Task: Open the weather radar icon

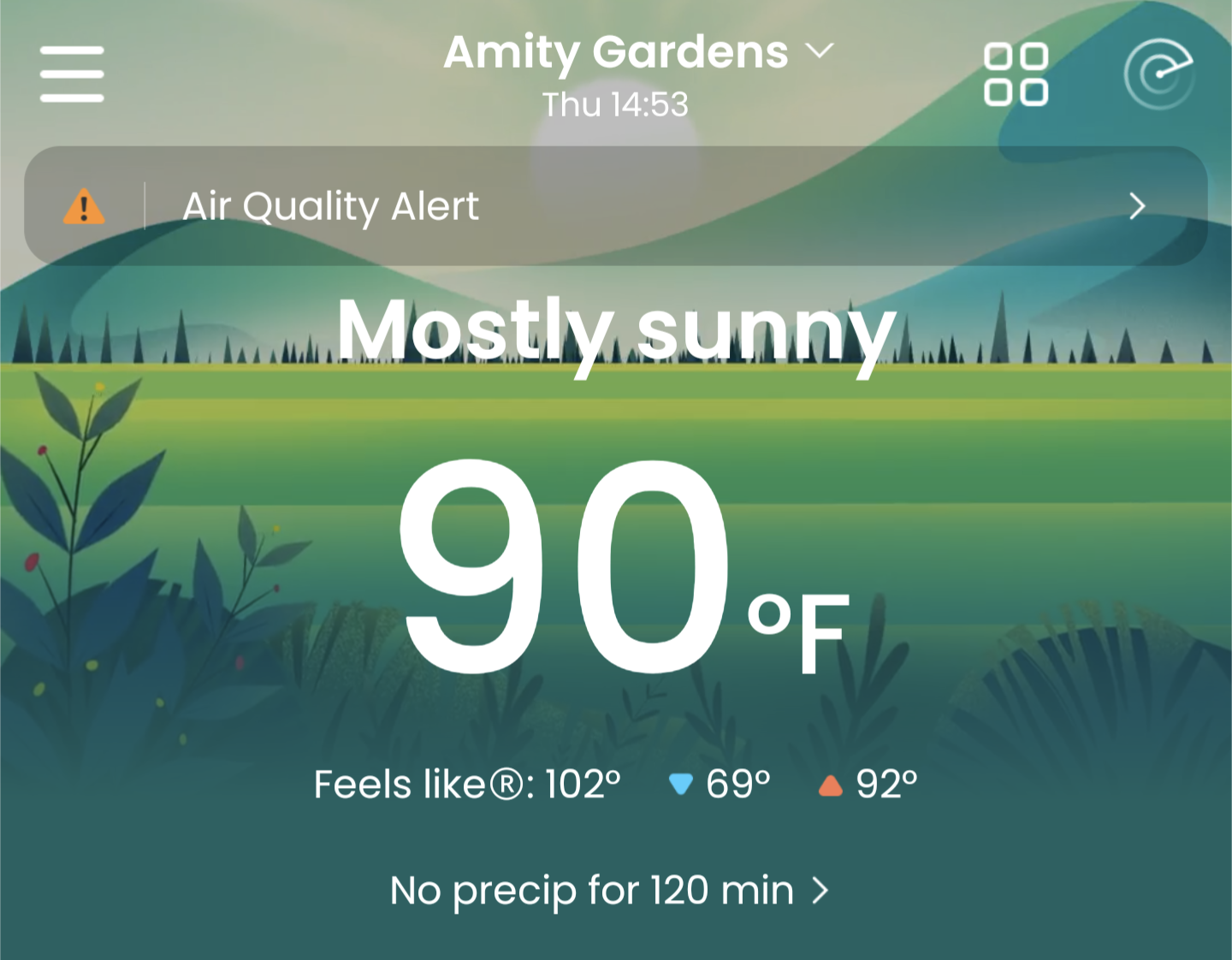Action: (1158, 74)
